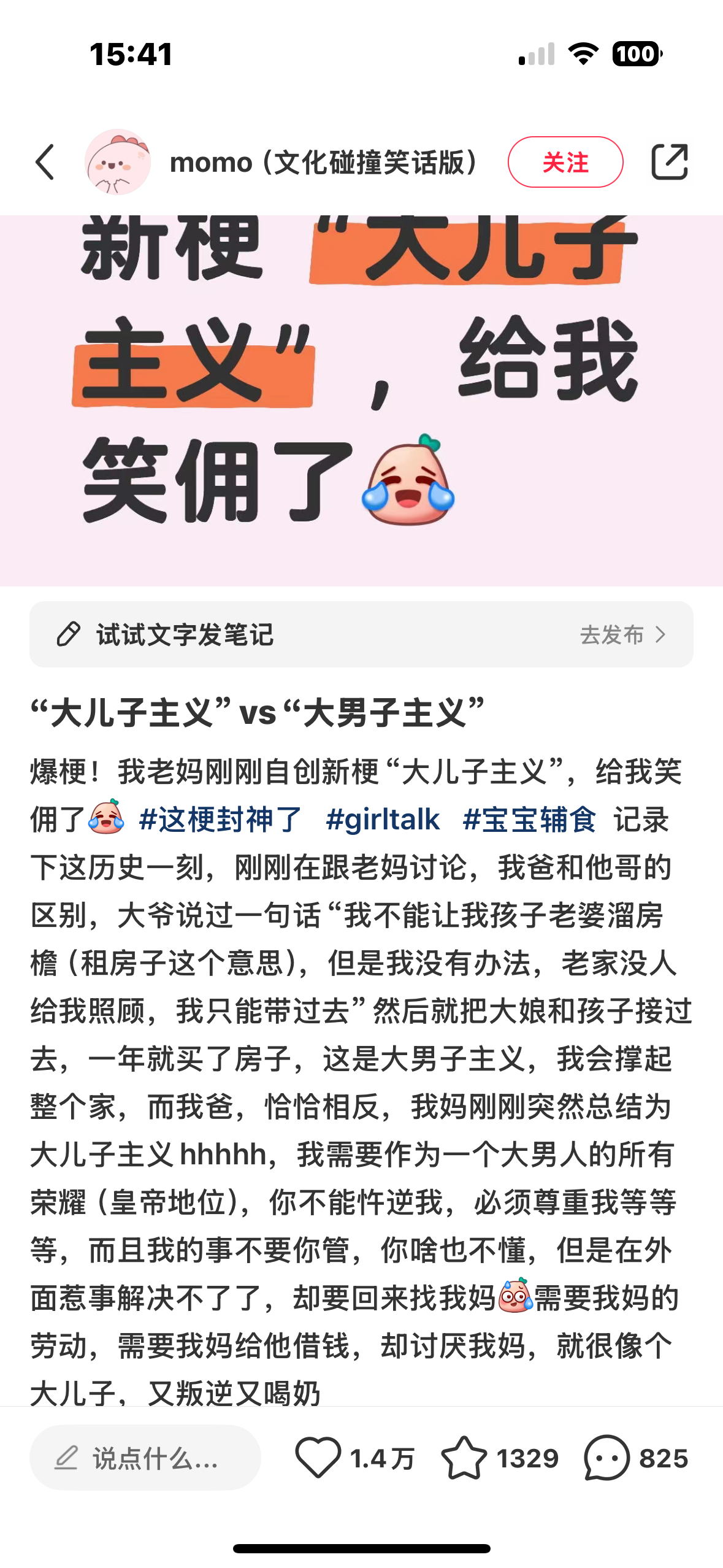Open the post image in full view
Viewport: 723px width, 1568px height.
[x=361, y=400]
